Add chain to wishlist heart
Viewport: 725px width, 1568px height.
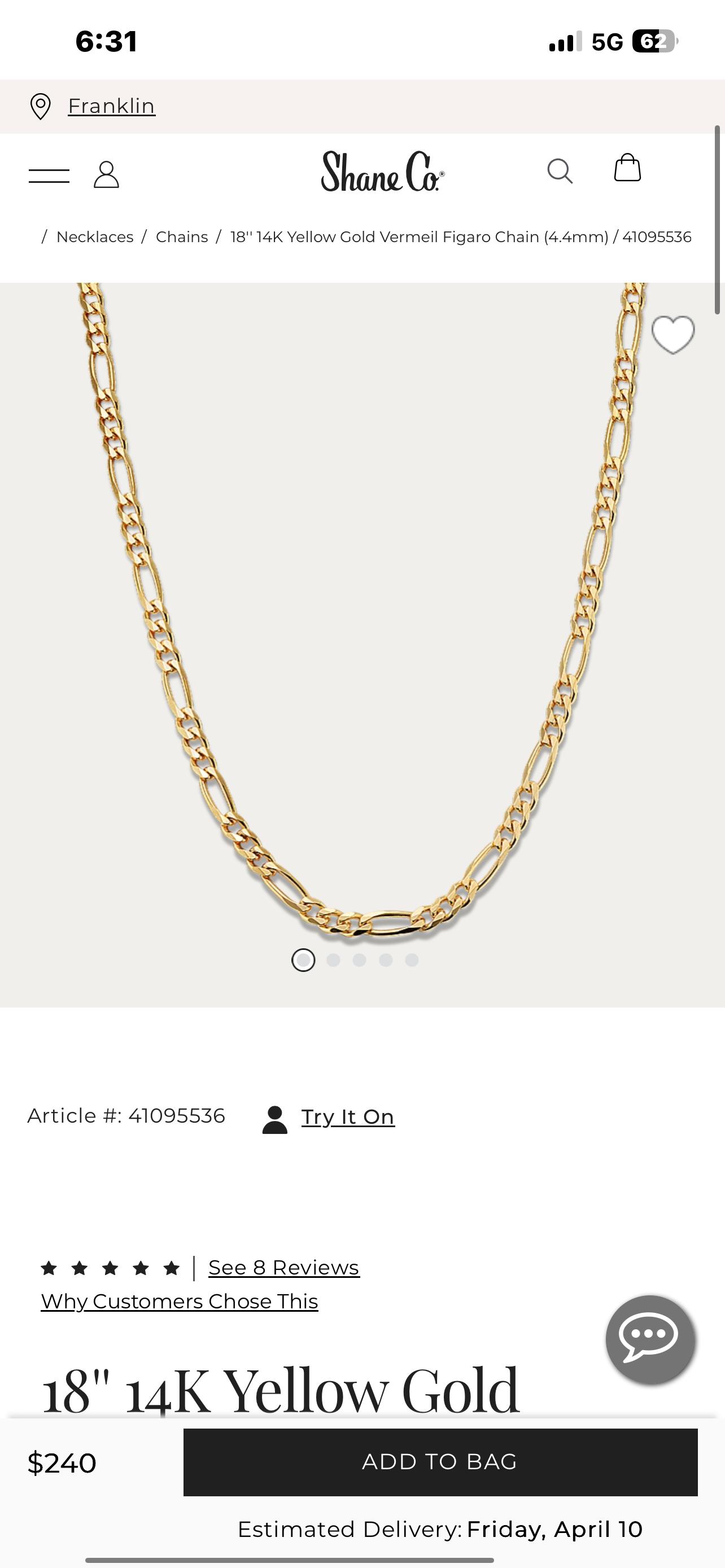[672, 334]
